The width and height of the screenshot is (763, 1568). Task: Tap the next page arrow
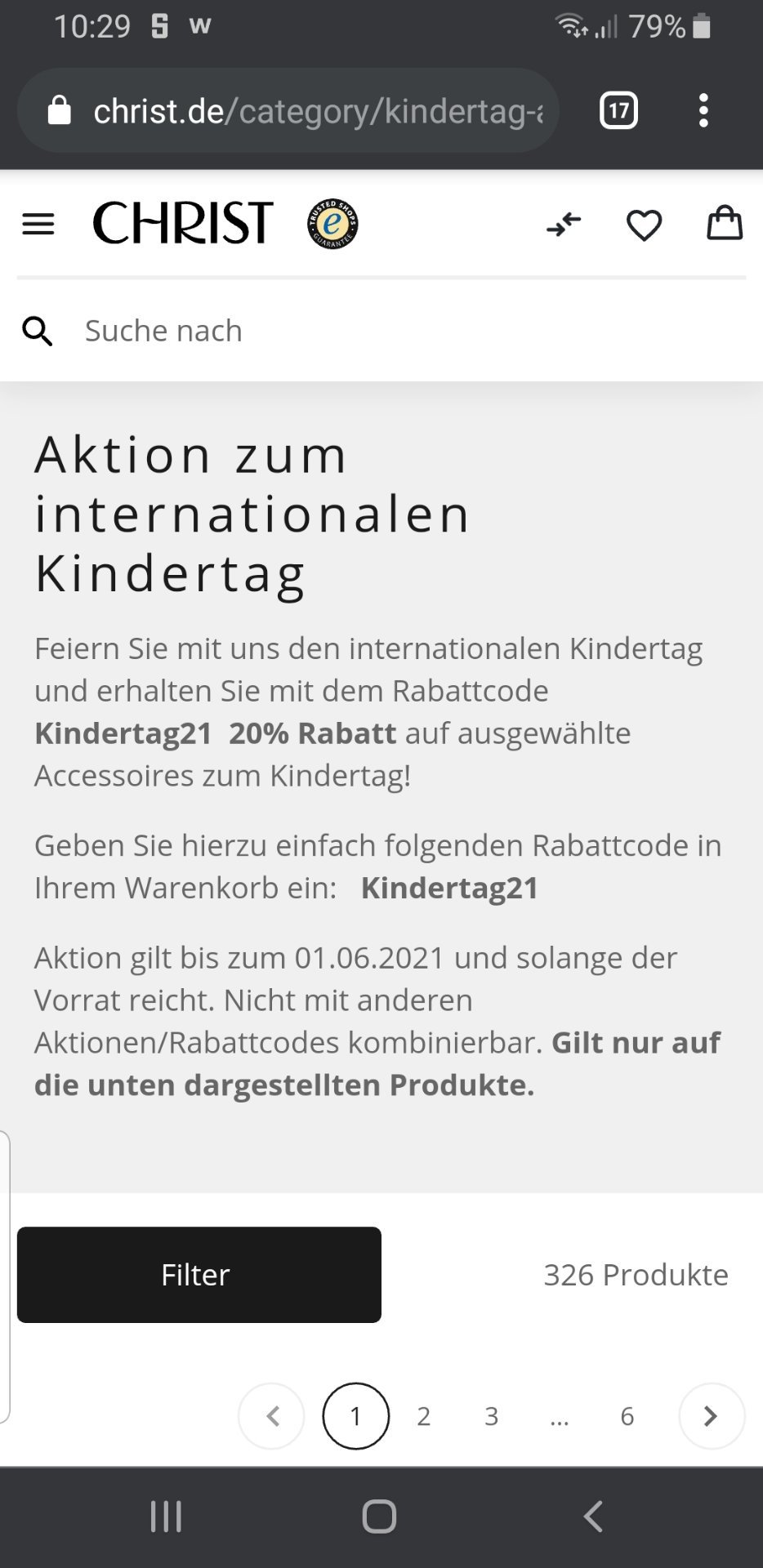pos(712,1416)
